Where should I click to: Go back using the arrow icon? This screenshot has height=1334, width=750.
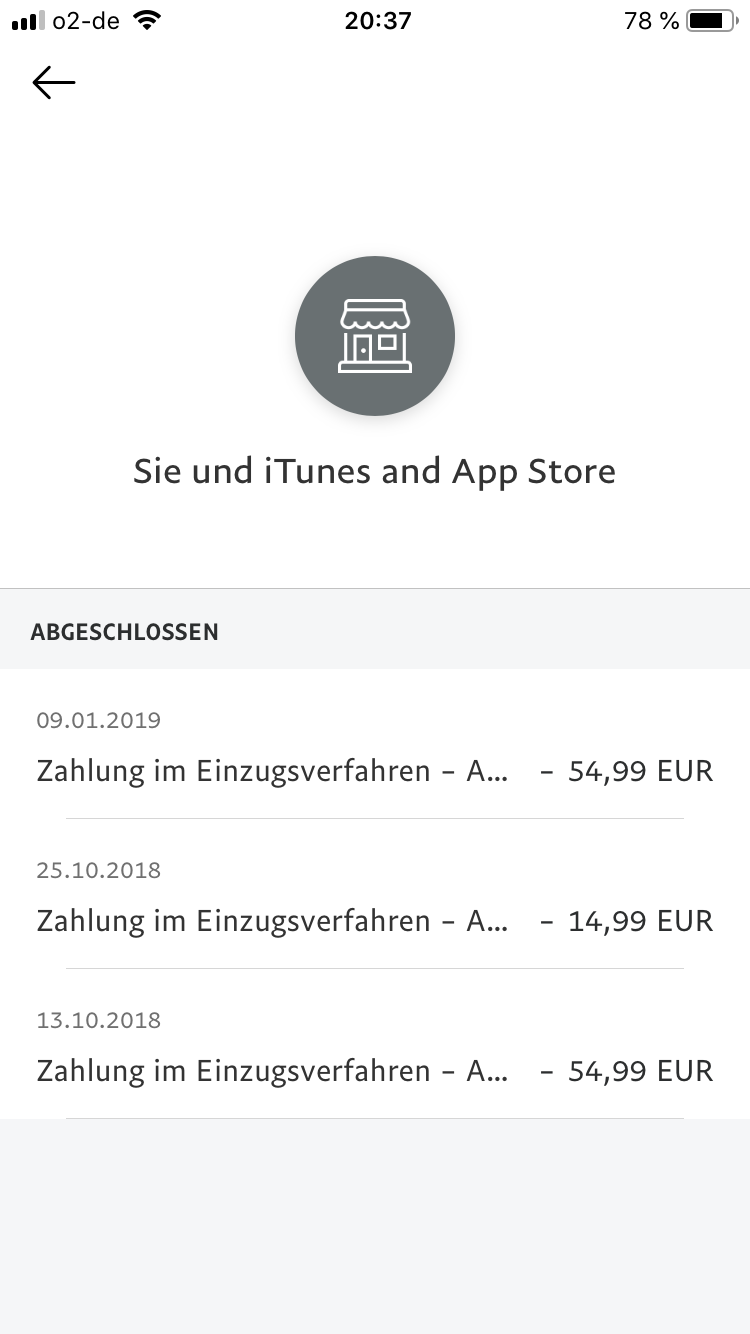54,82
